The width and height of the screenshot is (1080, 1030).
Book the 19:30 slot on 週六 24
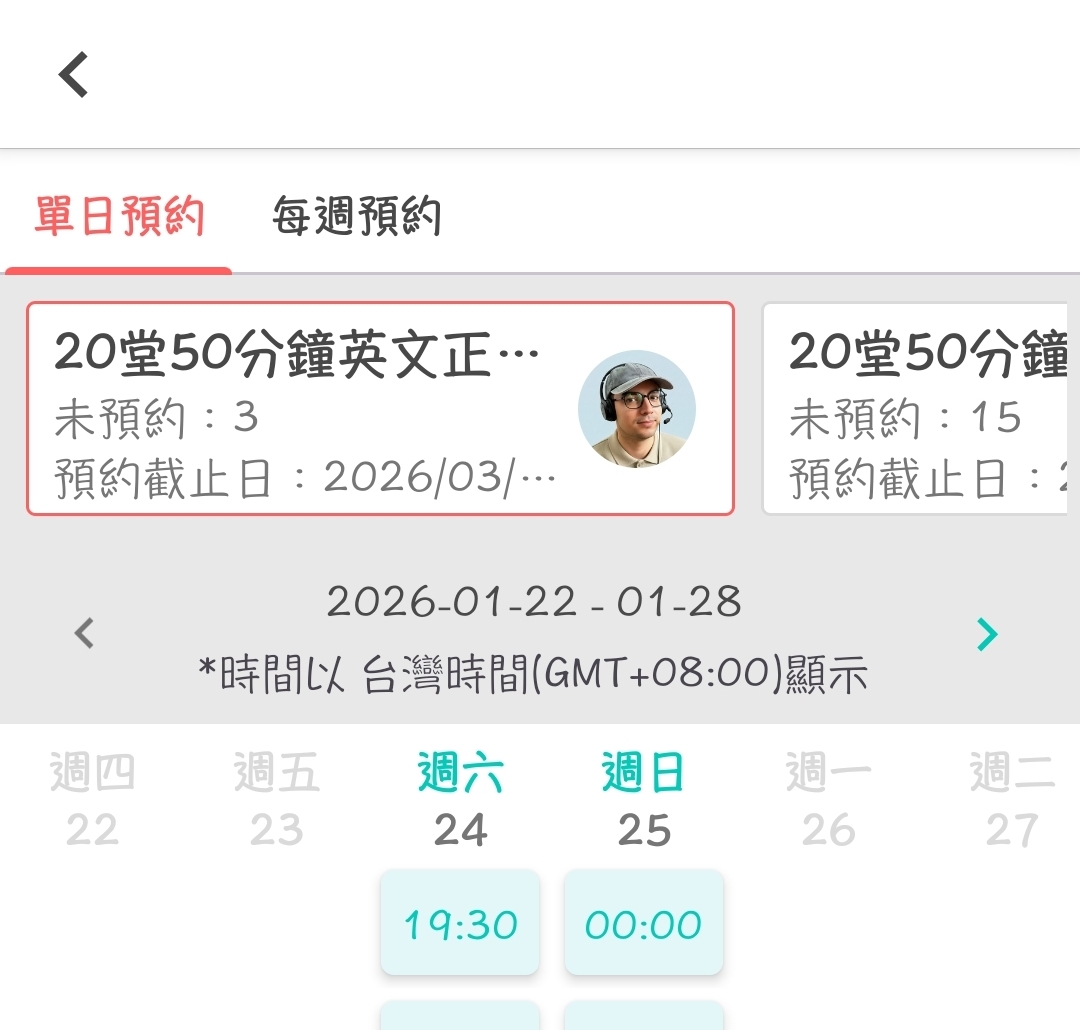[460, 922]
